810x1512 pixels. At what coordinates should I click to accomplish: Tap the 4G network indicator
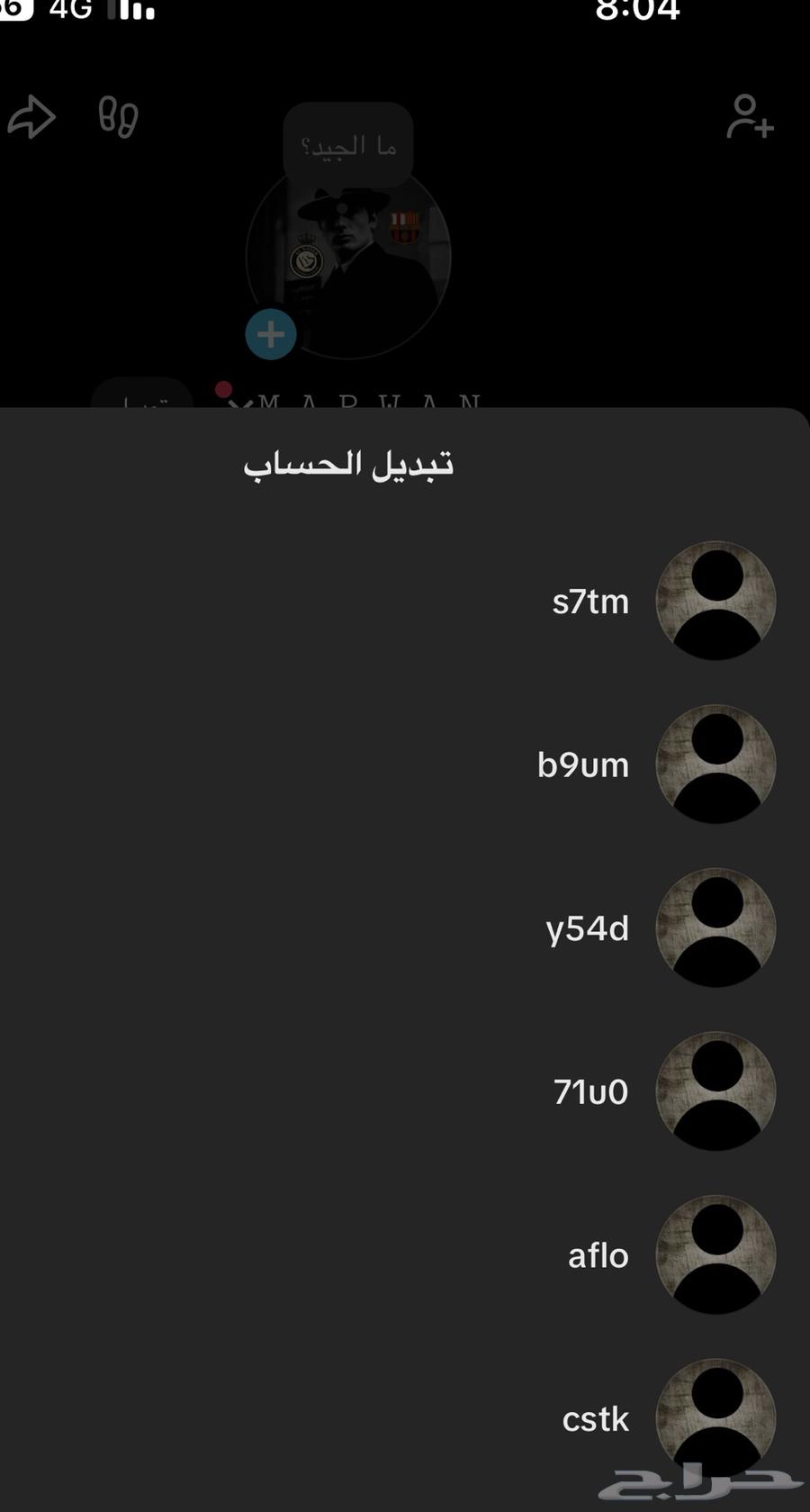tap(68, 11)
